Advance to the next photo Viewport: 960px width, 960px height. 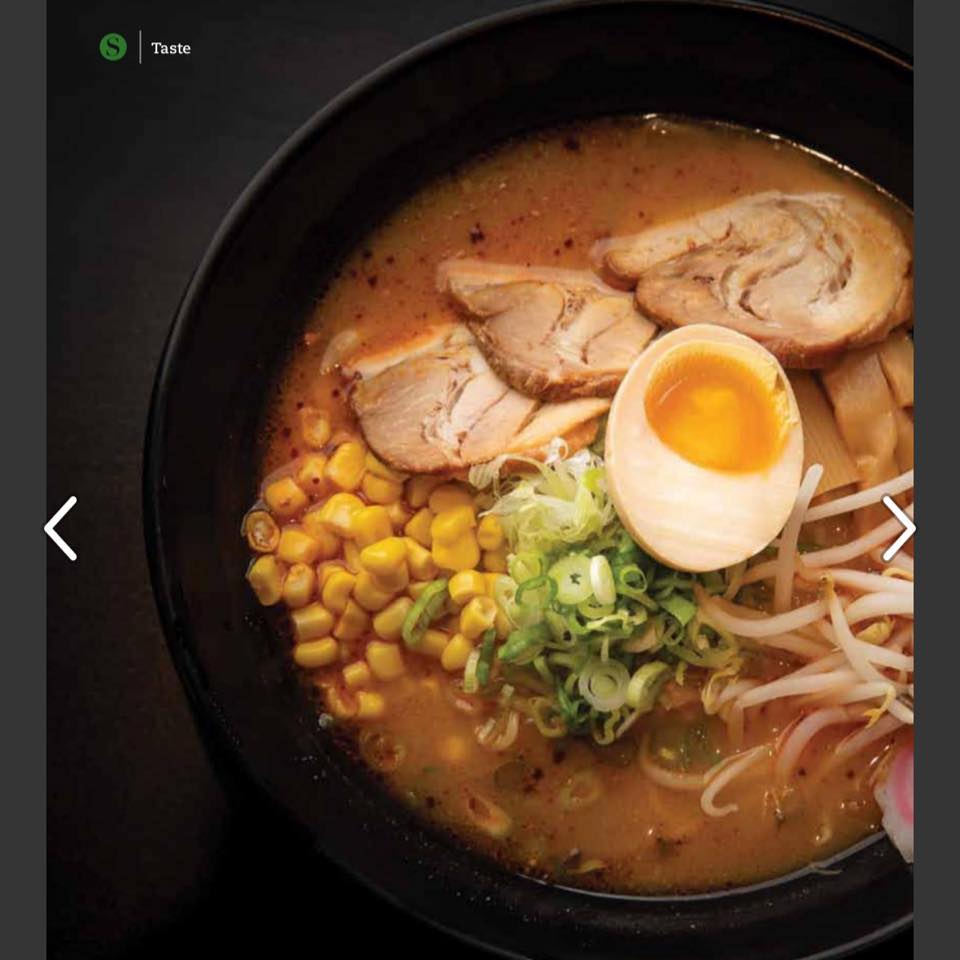[897, 528]
